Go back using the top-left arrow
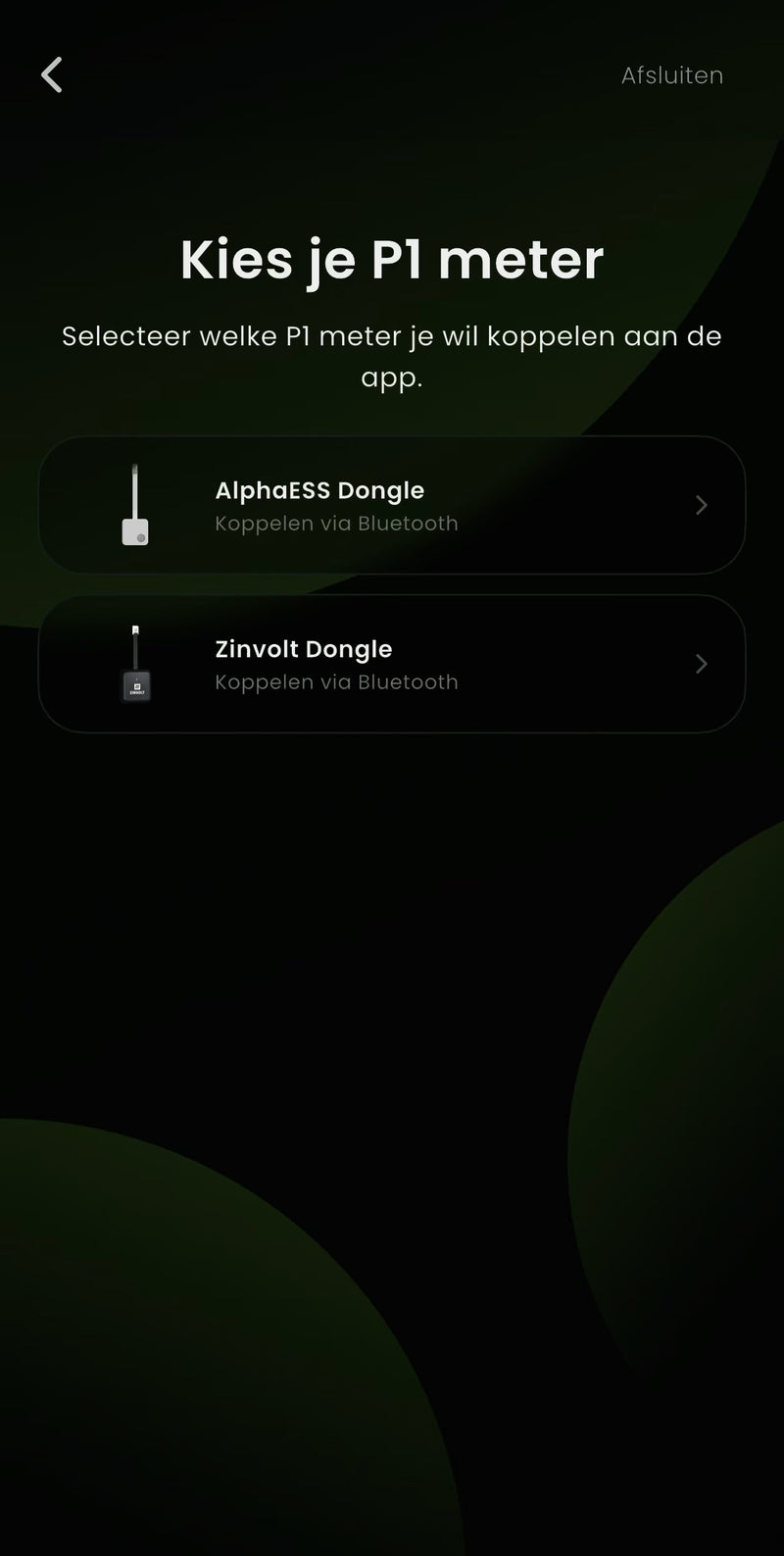Screen dimensions: 784x1556 tap(52, 75)
